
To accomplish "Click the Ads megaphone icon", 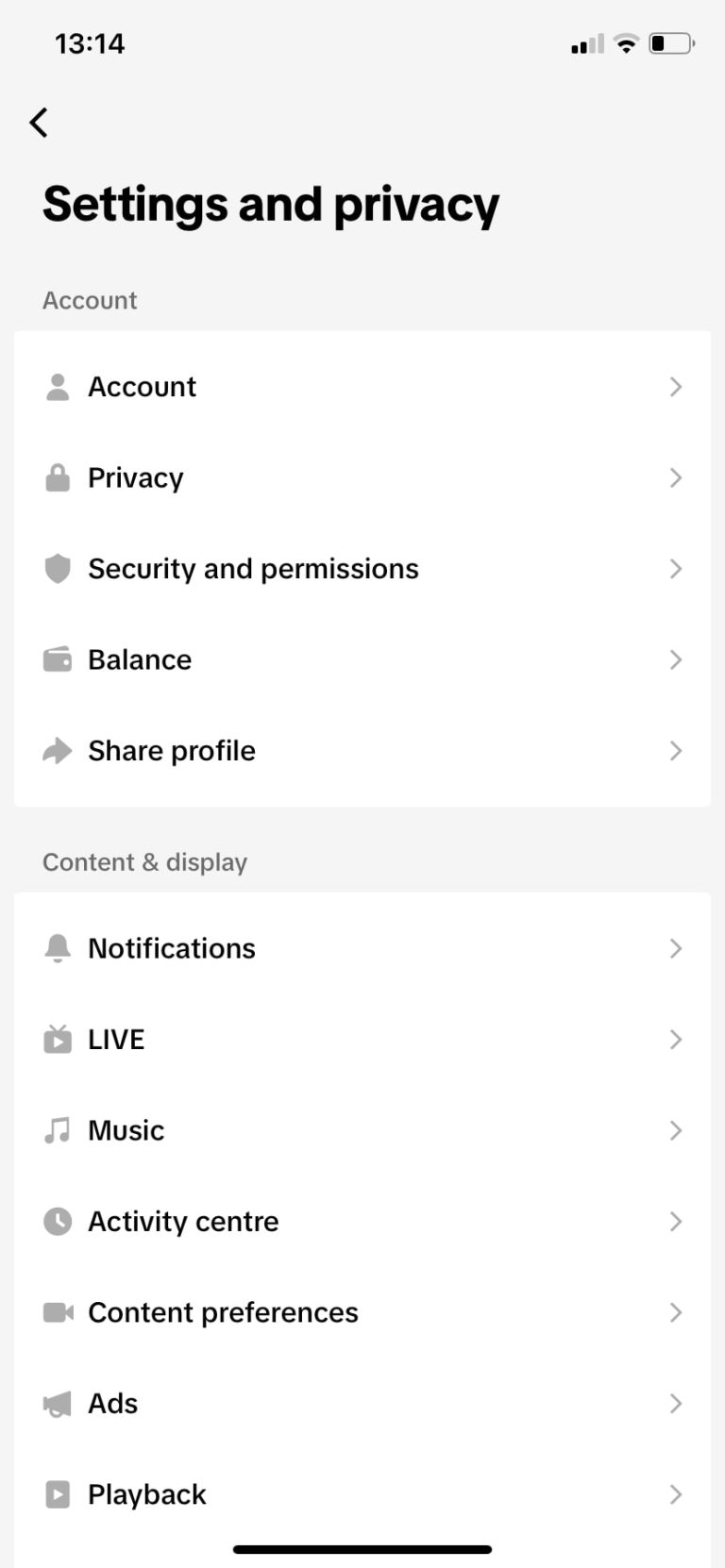I will pos(58,1403).
